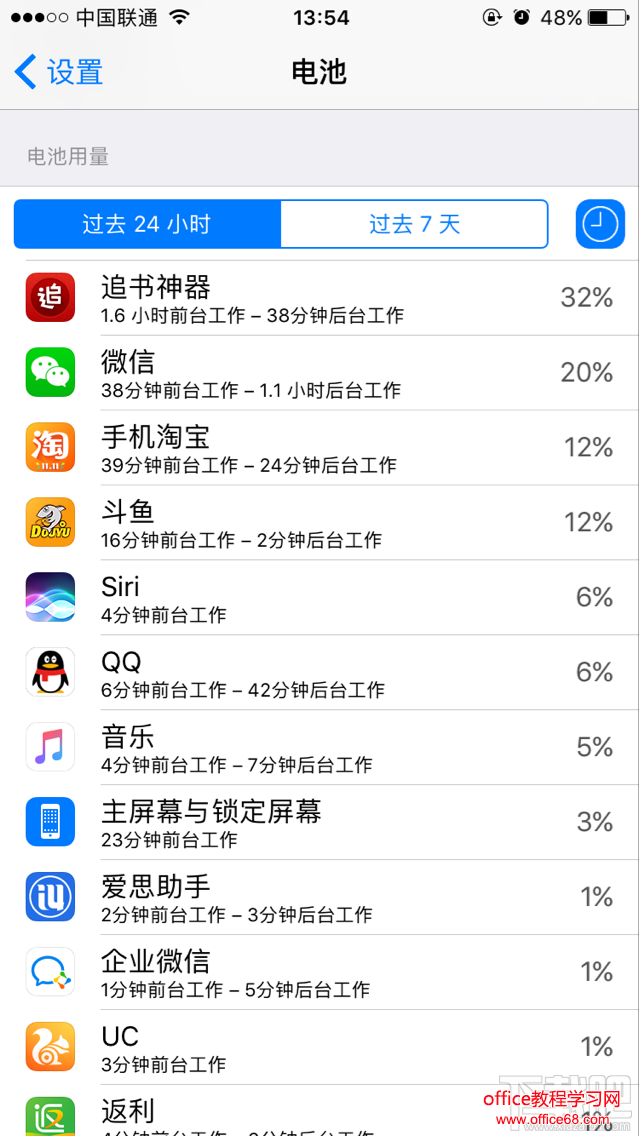
Task: Switch to 过去 7 天 view
Action: click(x=414, y=224)
